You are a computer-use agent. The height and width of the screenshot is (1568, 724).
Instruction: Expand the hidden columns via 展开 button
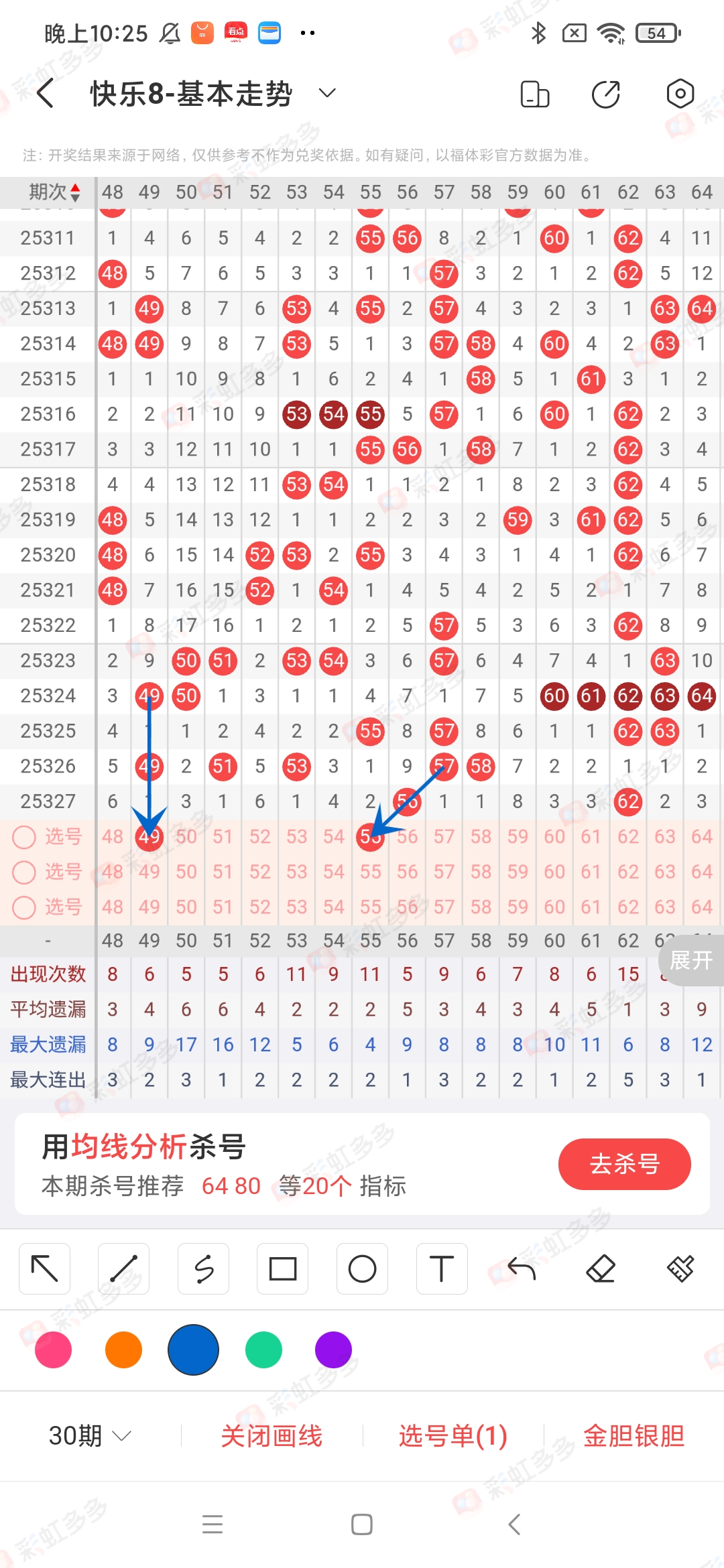tap(690, 960)
